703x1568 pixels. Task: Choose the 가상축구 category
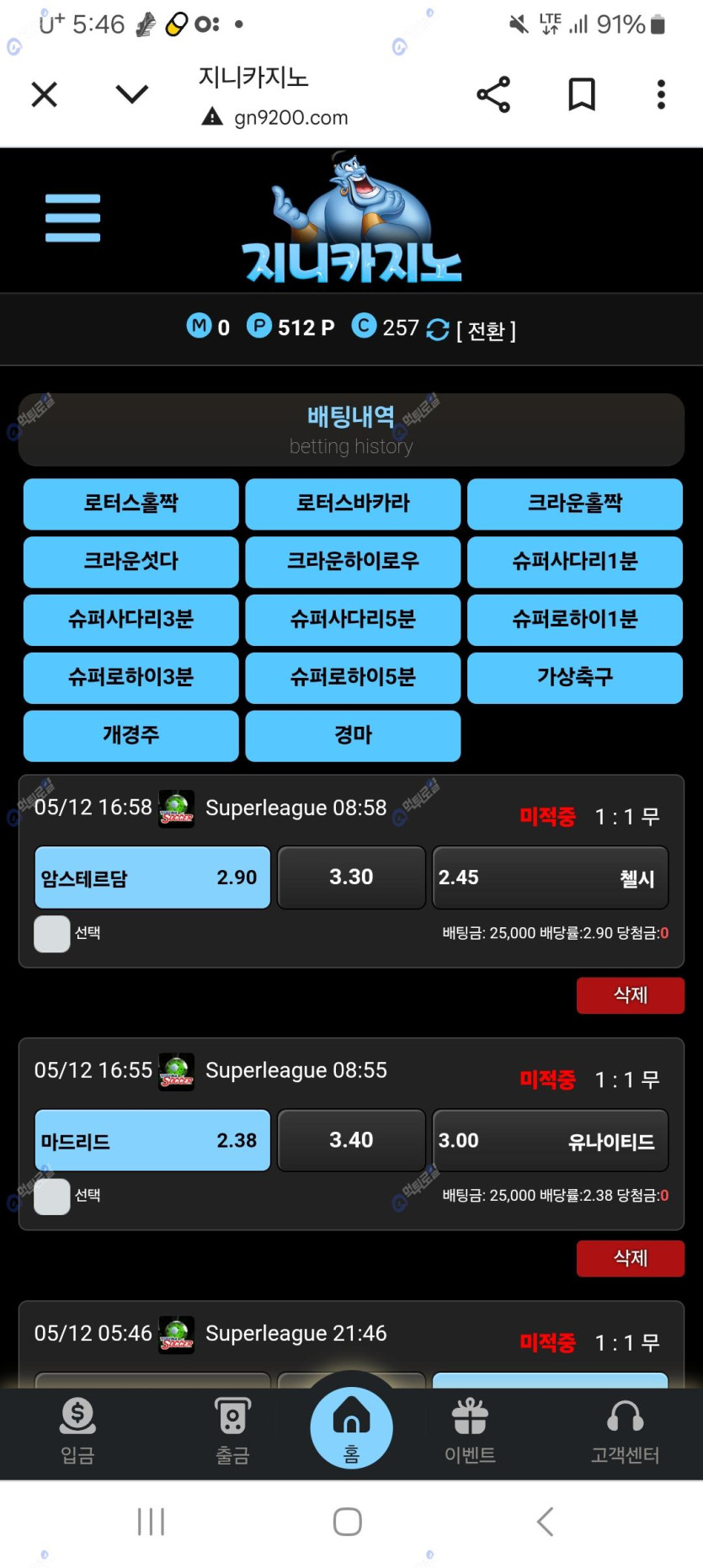574,677
